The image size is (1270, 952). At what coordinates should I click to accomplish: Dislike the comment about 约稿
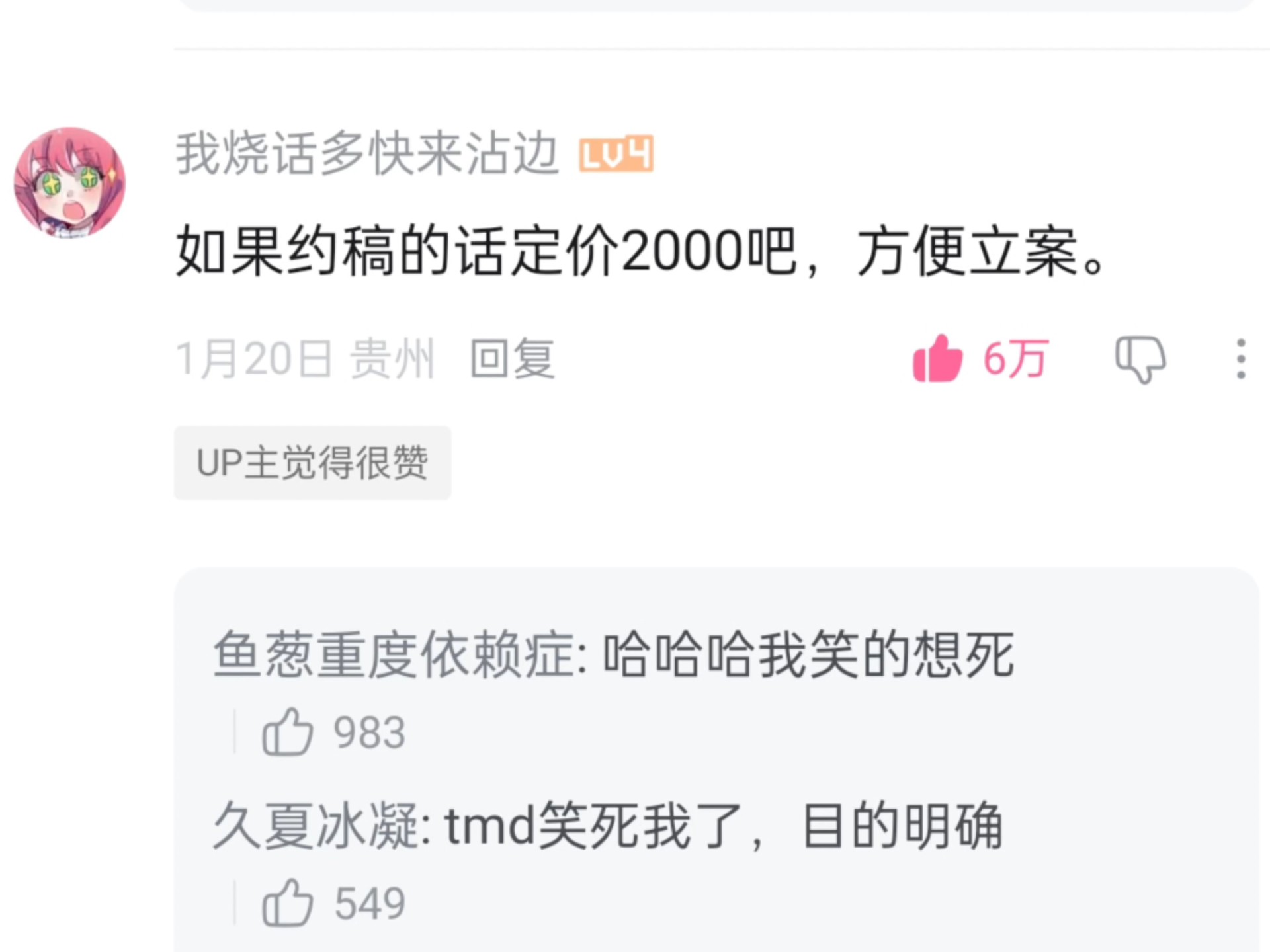(1140, 359)
